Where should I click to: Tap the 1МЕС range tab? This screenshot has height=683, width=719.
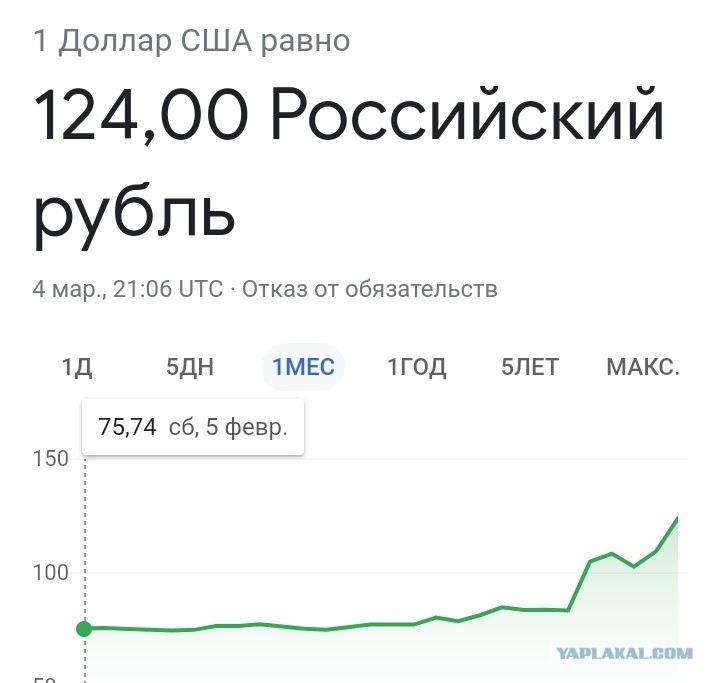click(303, 367)
